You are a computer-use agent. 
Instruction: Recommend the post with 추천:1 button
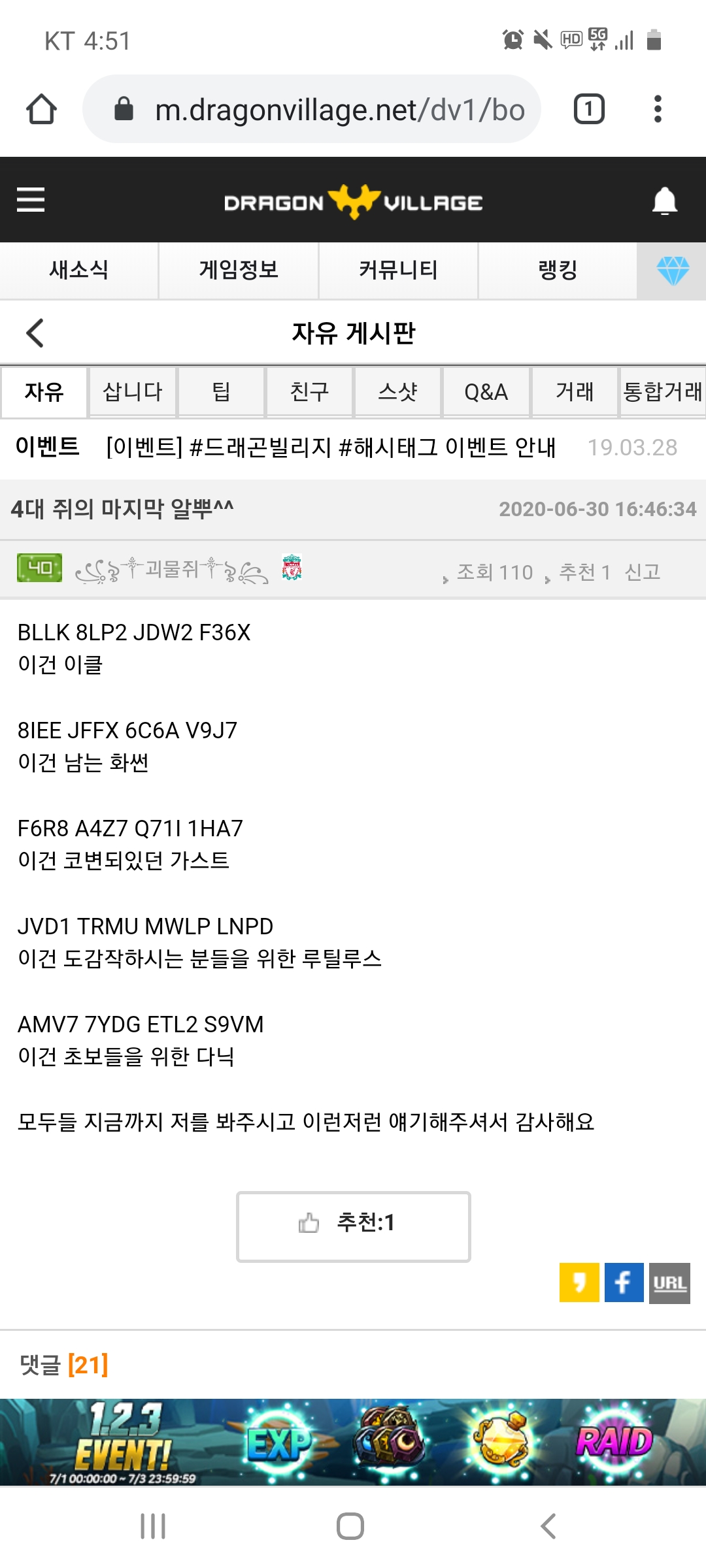click(x=353, y=1226)
